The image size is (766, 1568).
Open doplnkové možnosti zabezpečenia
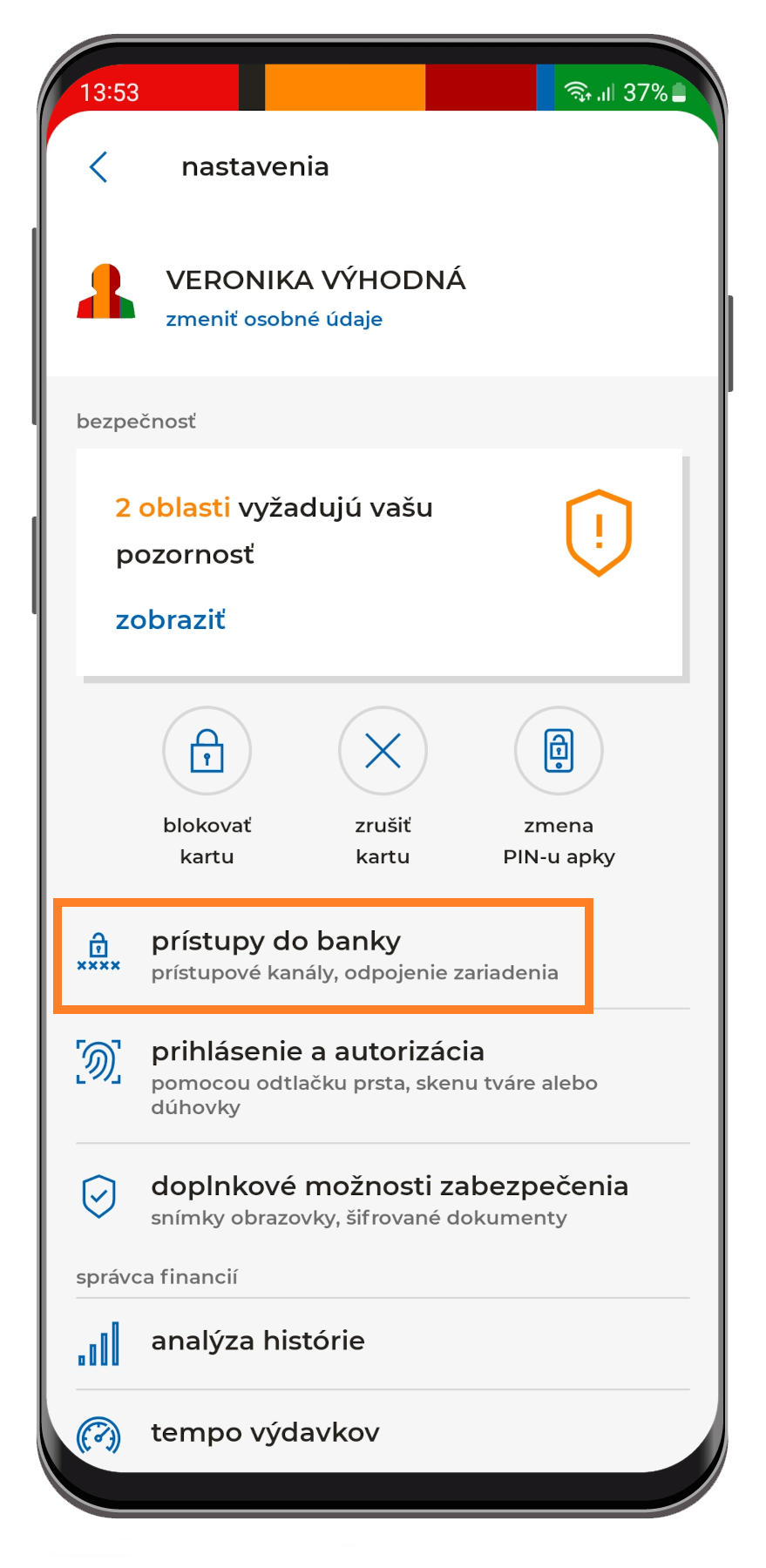coord(383,1200)
